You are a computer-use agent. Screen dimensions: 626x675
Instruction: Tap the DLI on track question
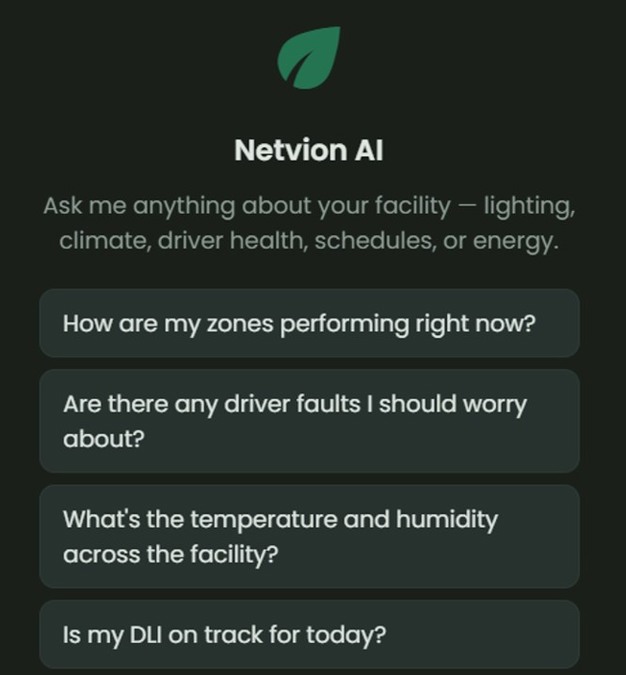309,635
